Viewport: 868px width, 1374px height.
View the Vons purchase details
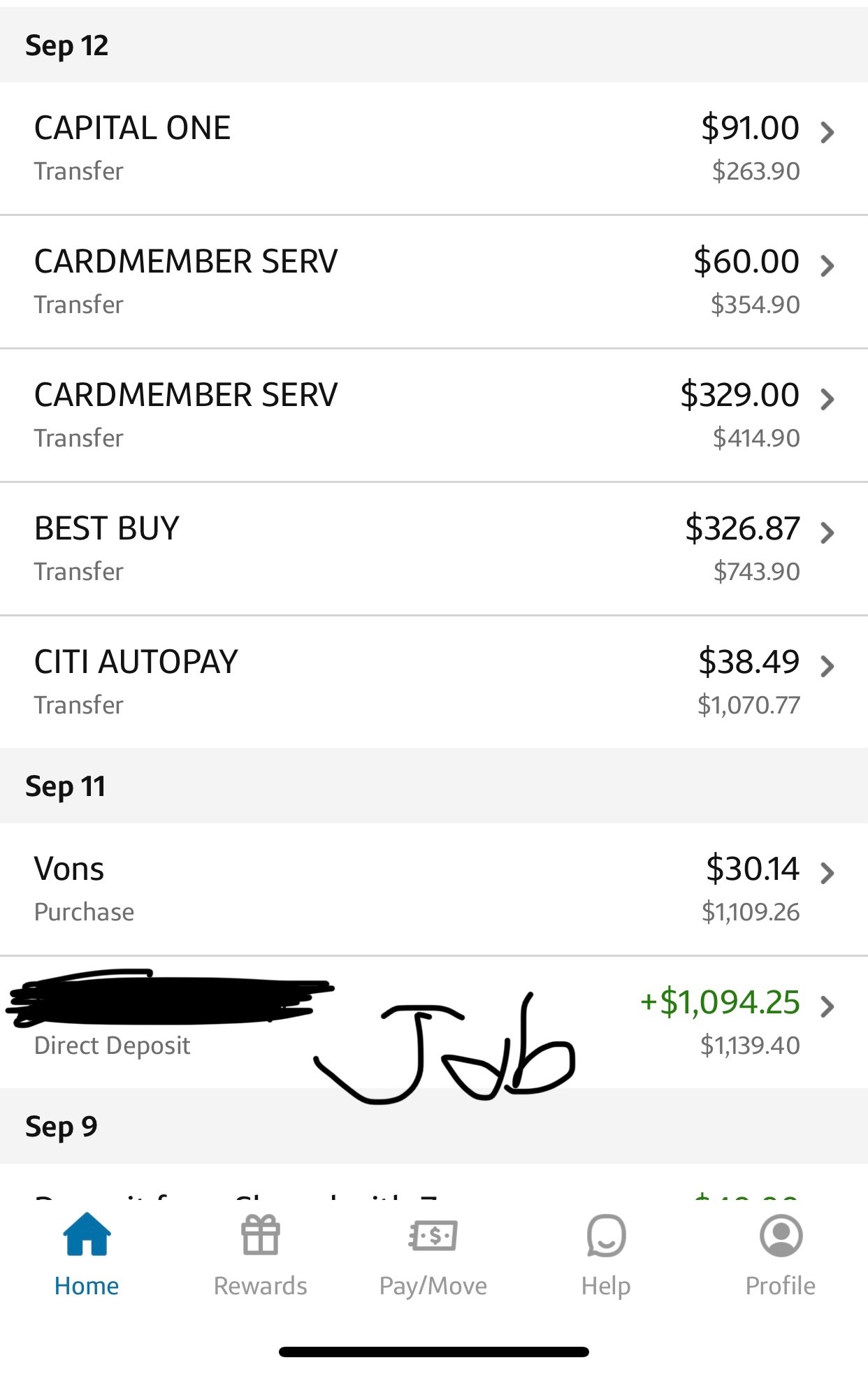433,889
